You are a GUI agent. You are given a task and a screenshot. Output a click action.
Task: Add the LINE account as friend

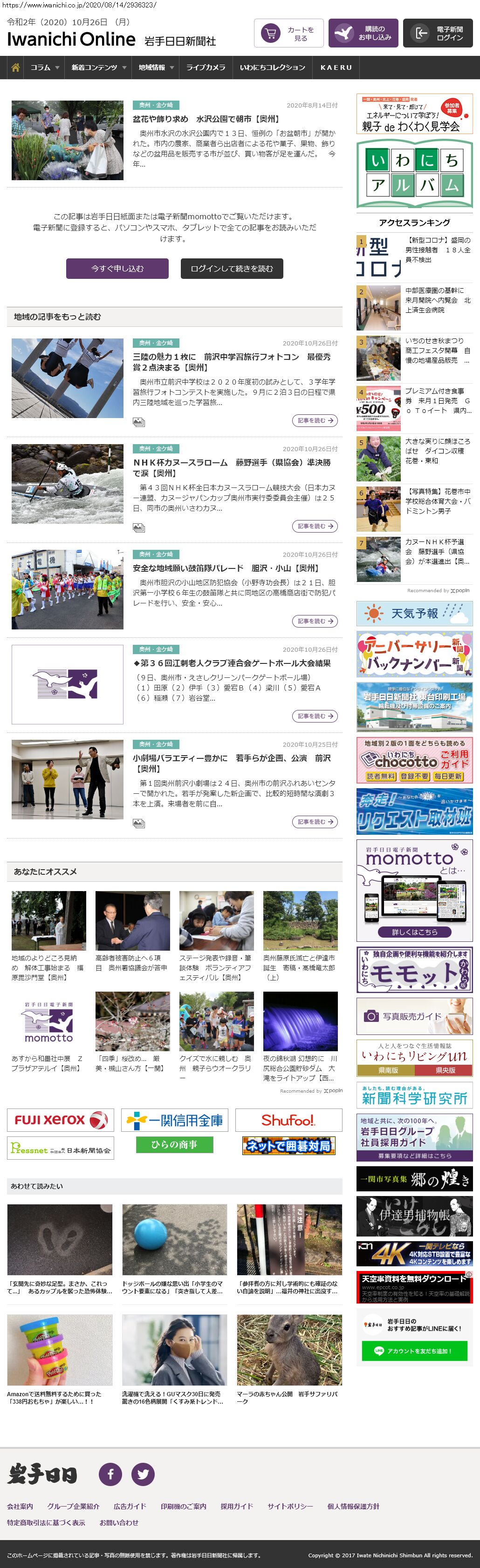point(414,1351)
